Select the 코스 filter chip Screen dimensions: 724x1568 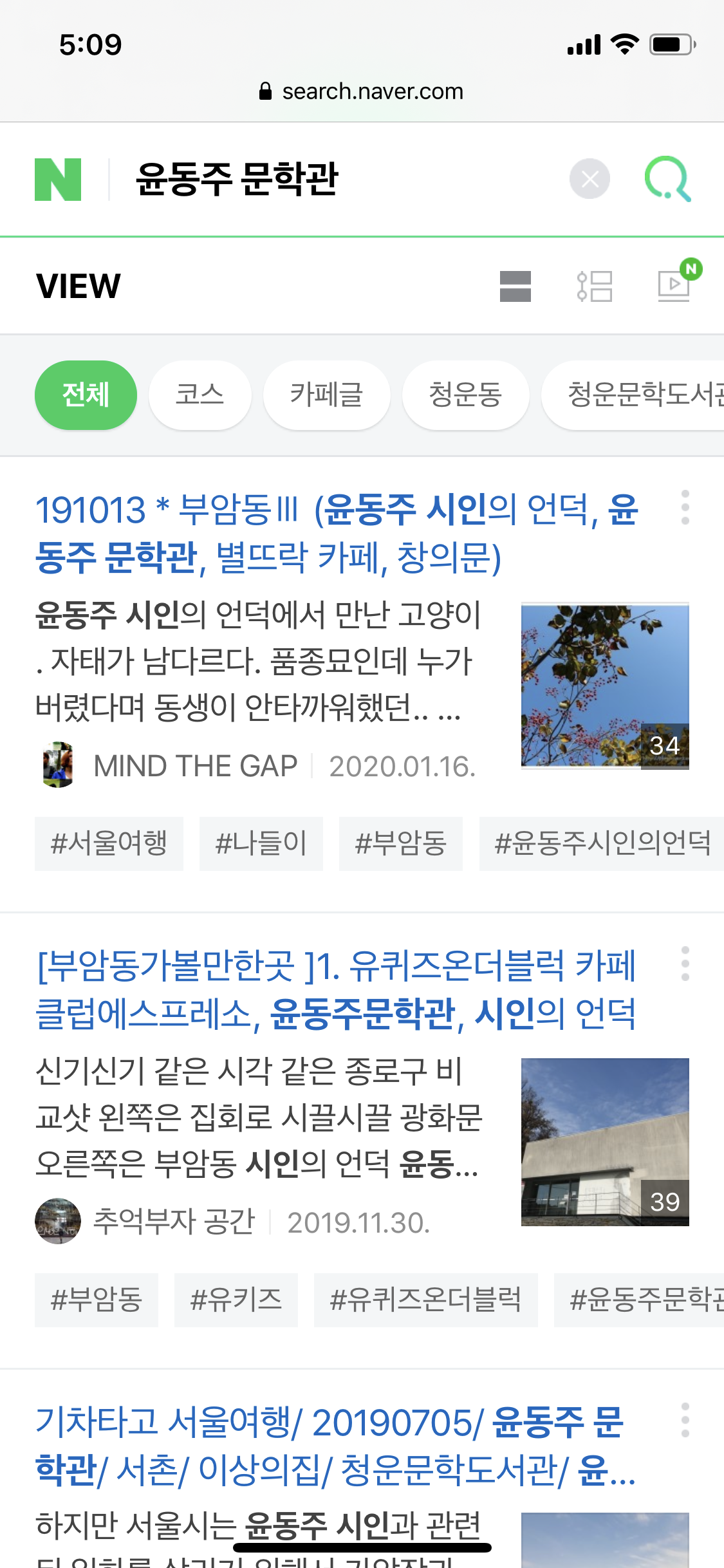click(x=200, y=395)
